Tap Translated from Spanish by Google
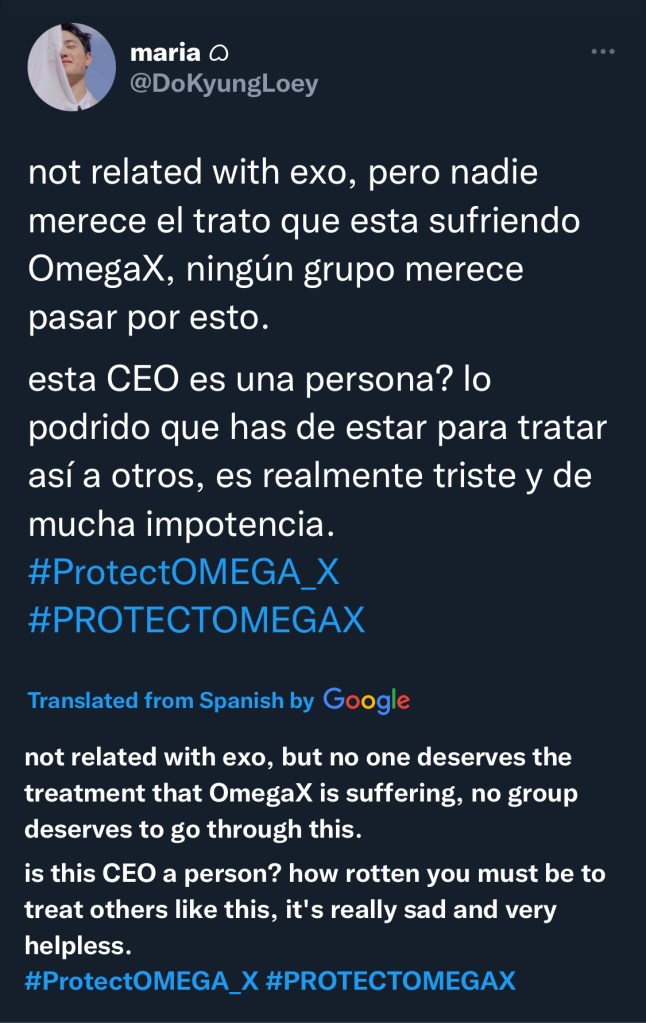 click(x=218, y=700)
